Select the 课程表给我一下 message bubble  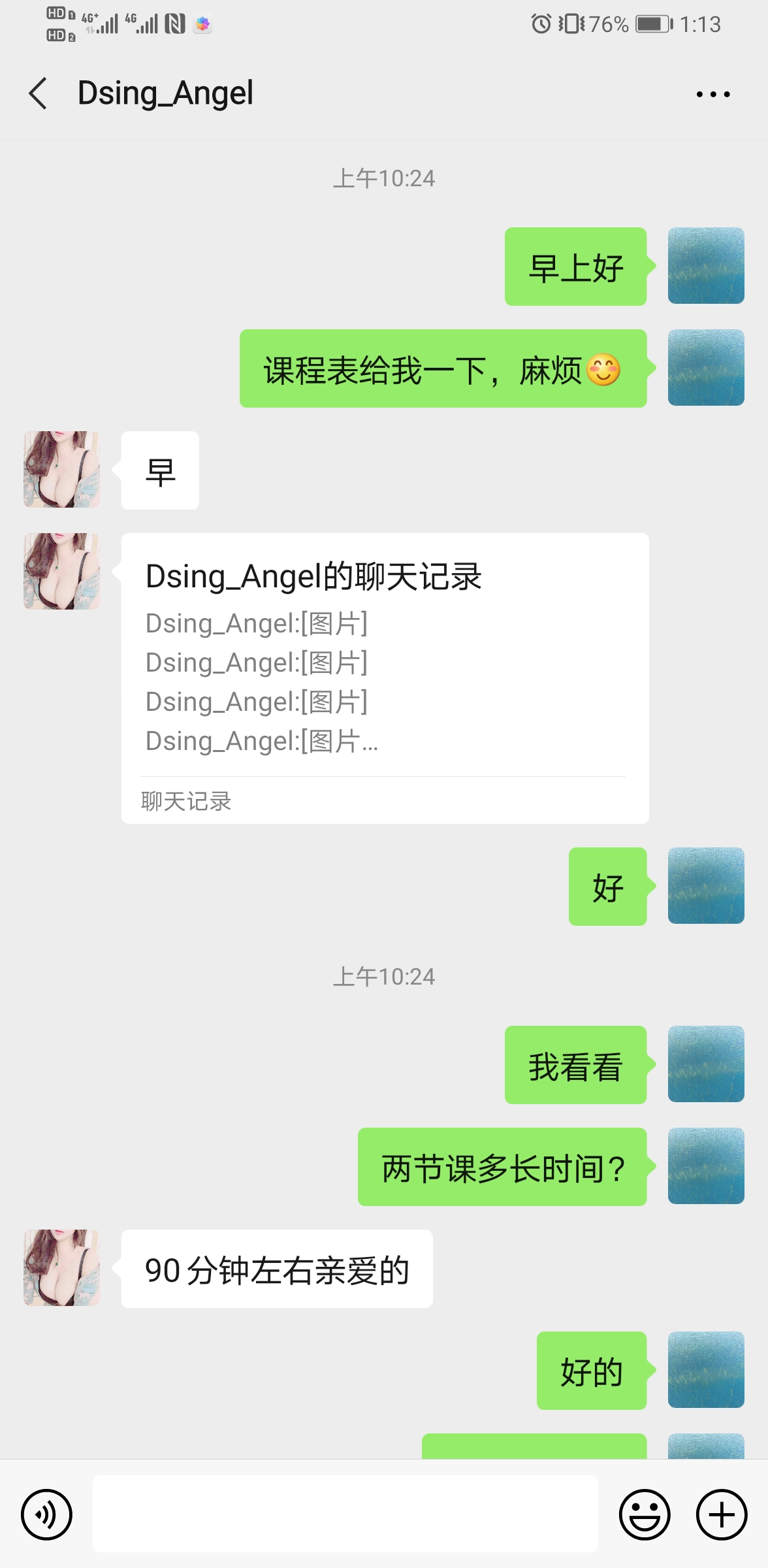point(443,368)
